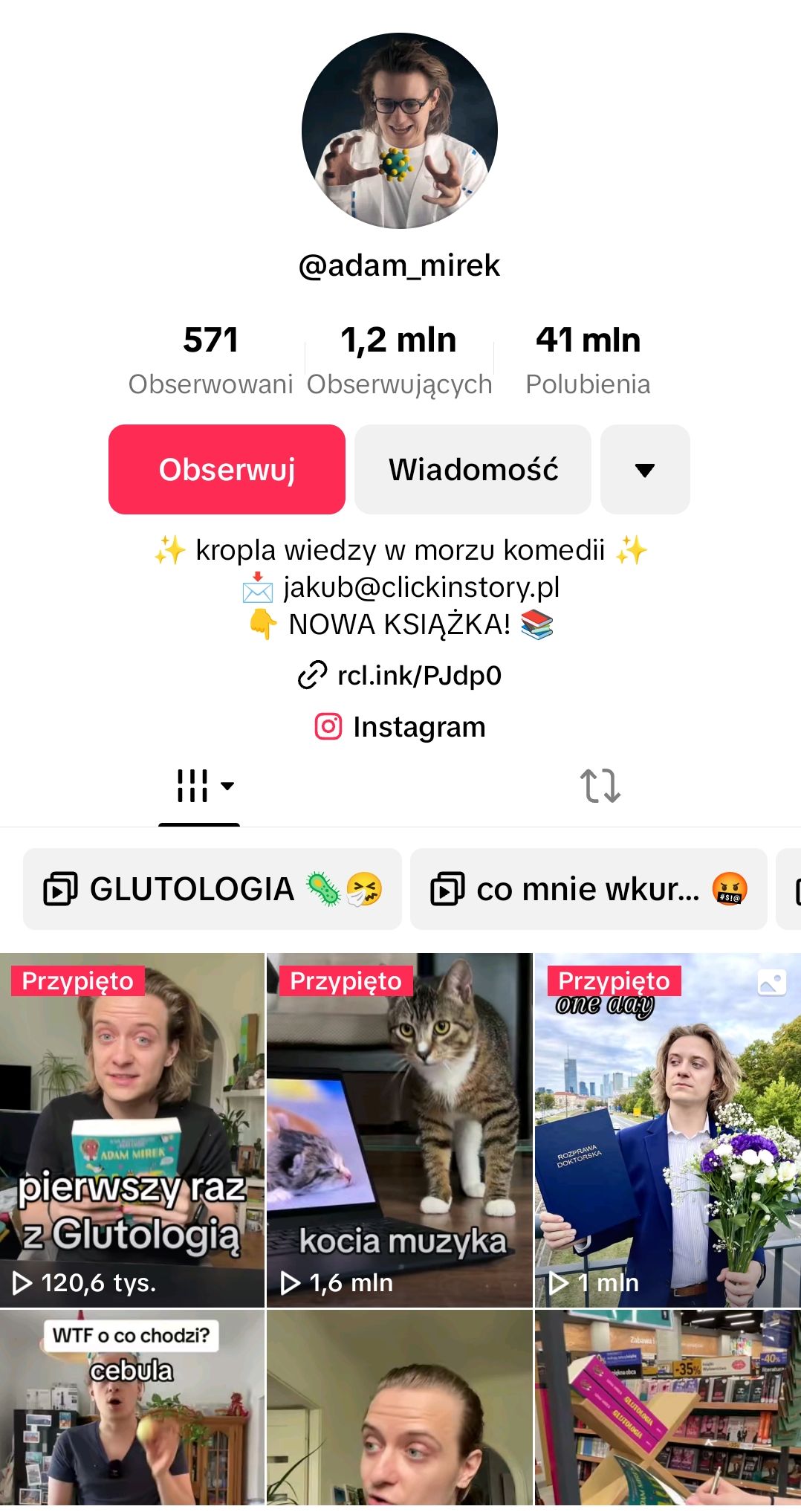Image resolution: width=801 pixels, height=1512 pixels.
Task: Expand suggested accounts with the arrow button
Action: (x=644, y=469)
